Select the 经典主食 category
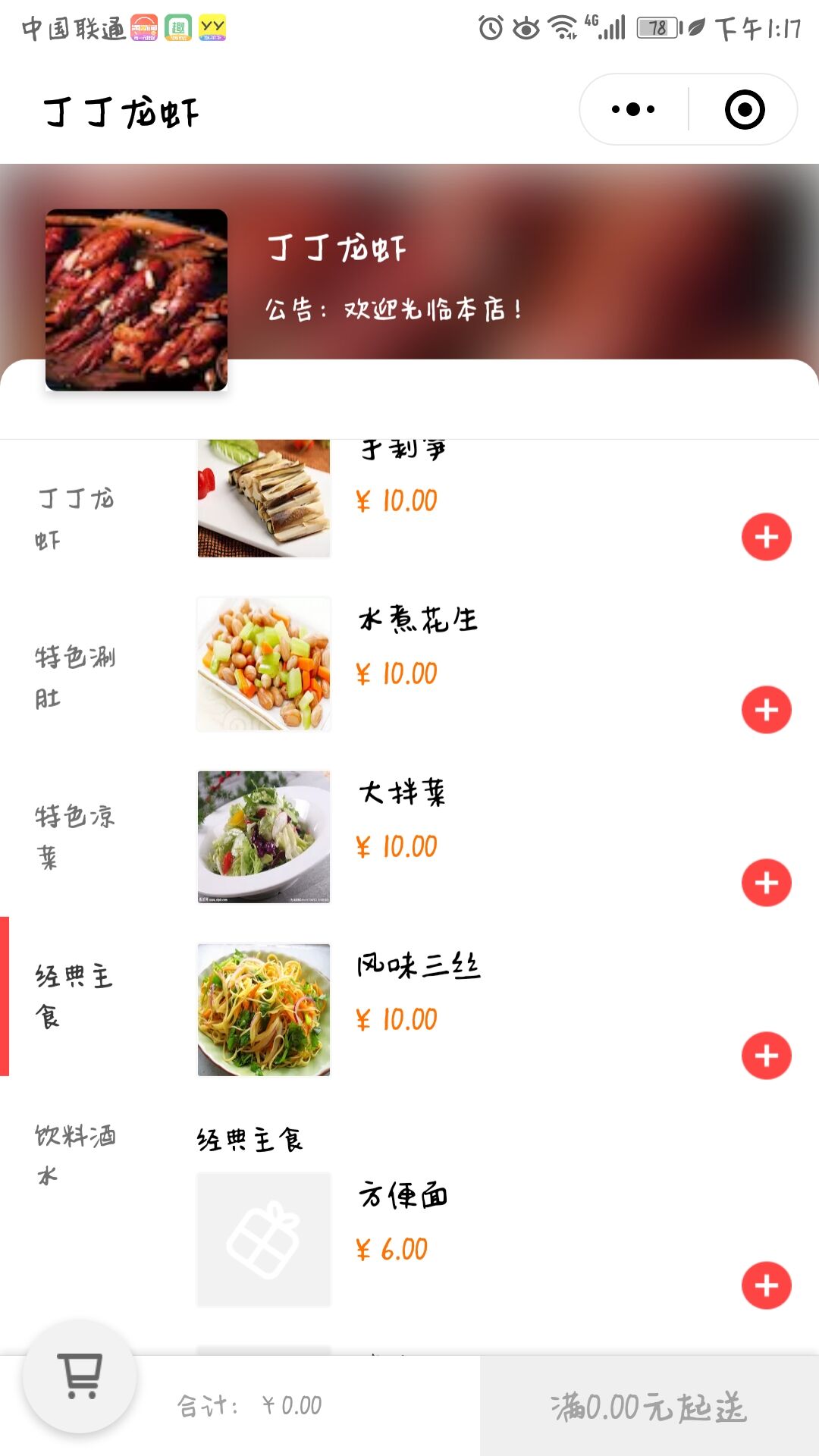Image resolution: width=819 pixels, height=1456 pixels. point(74,996)
